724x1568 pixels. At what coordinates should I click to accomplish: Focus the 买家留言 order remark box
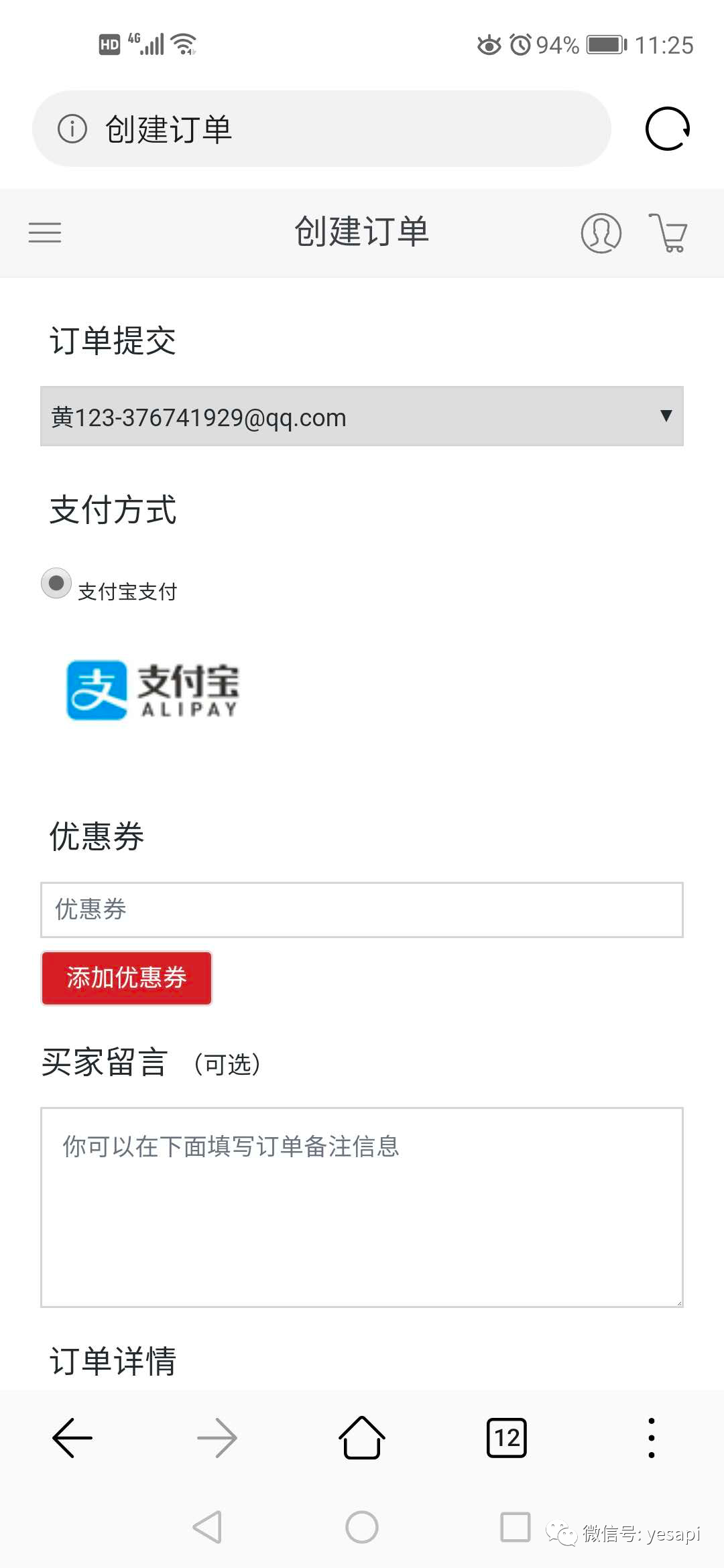362,1207
